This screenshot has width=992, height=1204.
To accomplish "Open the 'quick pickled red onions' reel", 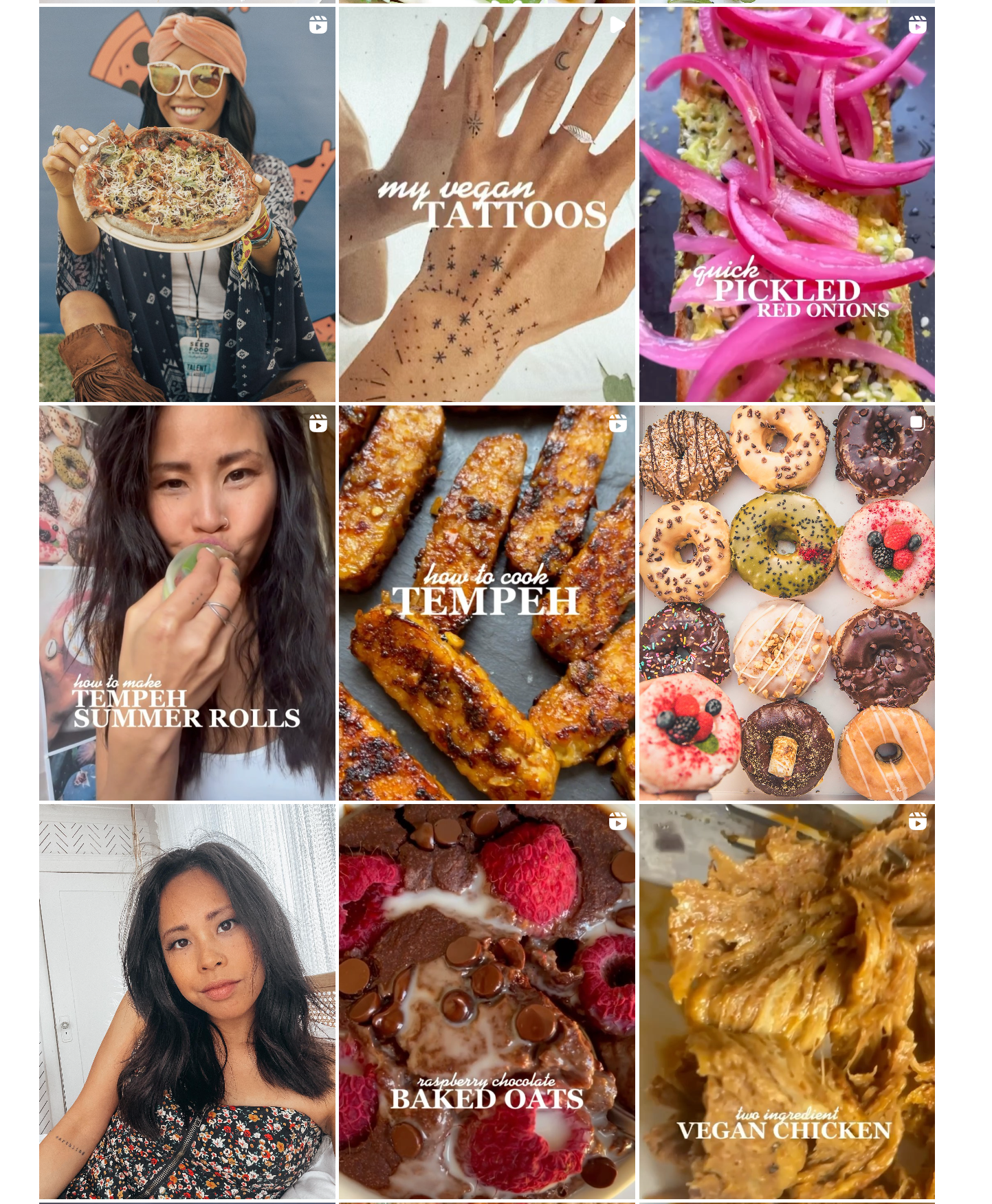I will tap(786, 204).
